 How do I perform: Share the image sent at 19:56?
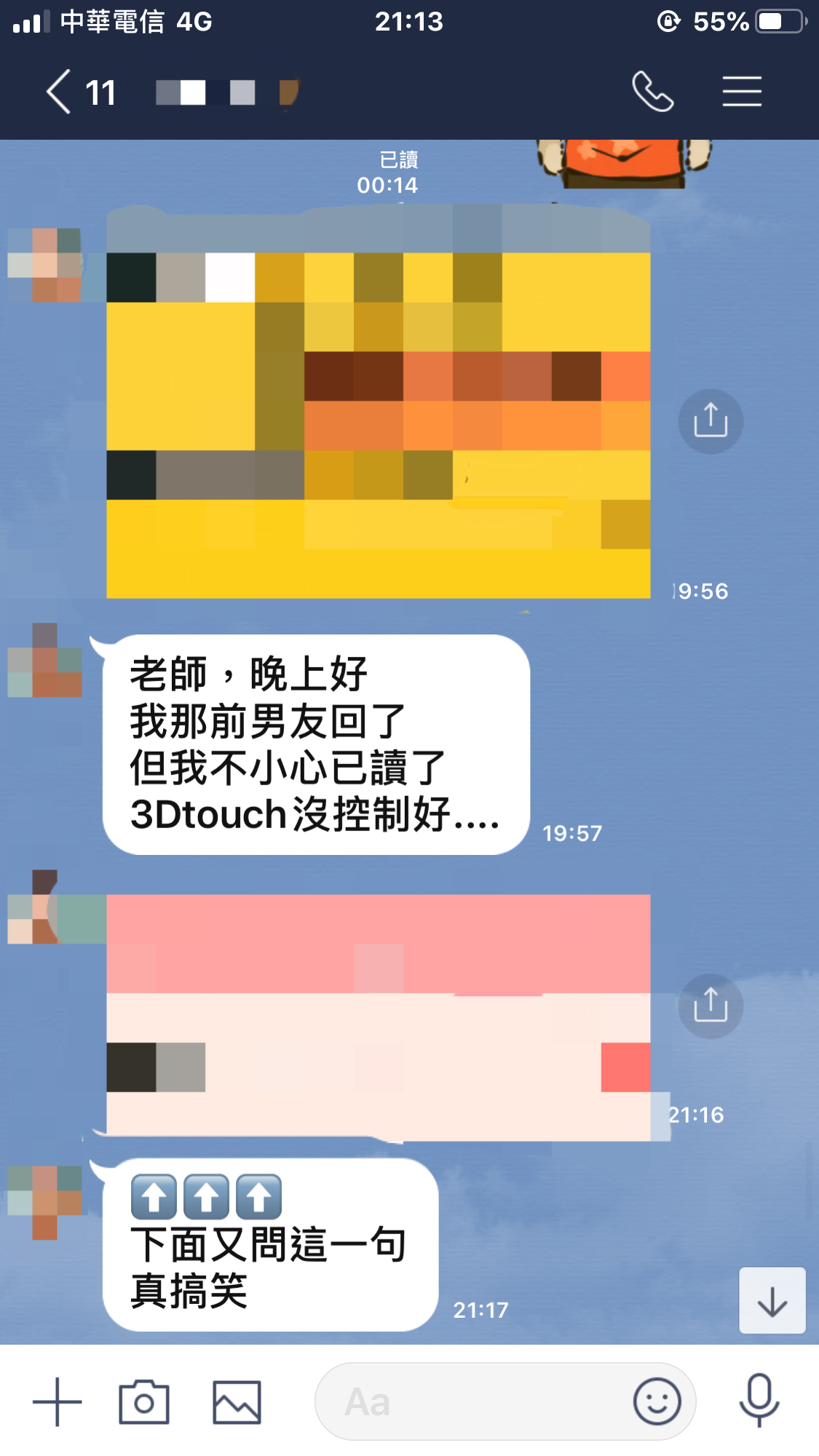click(x=710, y=421)
